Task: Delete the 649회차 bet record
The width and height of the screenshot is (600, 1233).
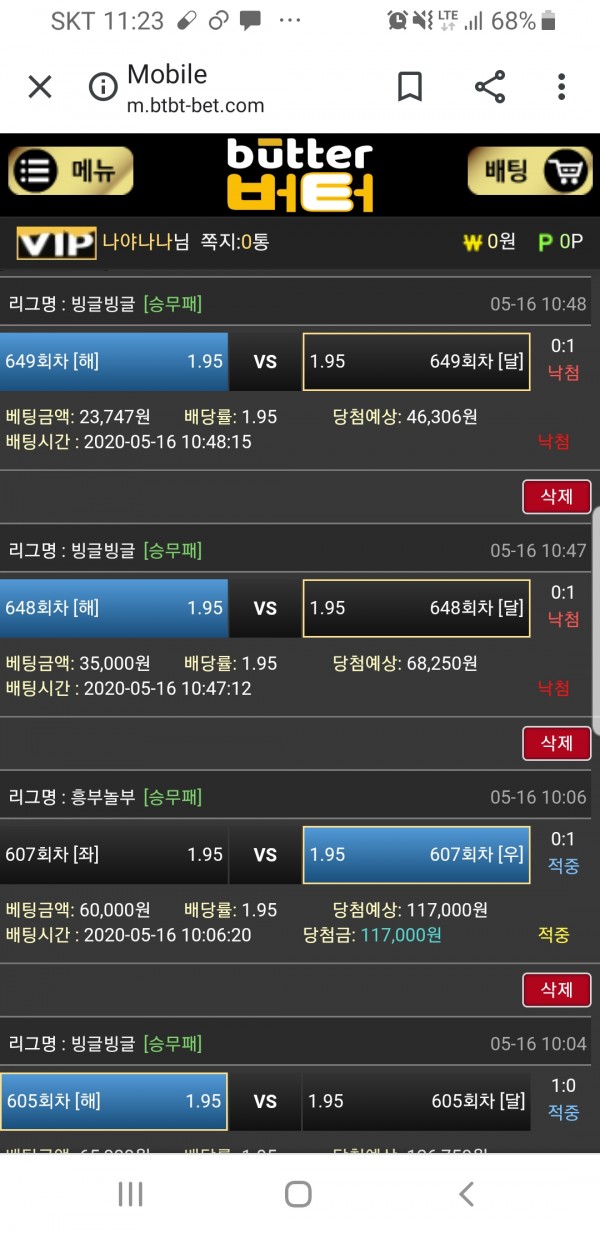Action: tap(557, 497)
